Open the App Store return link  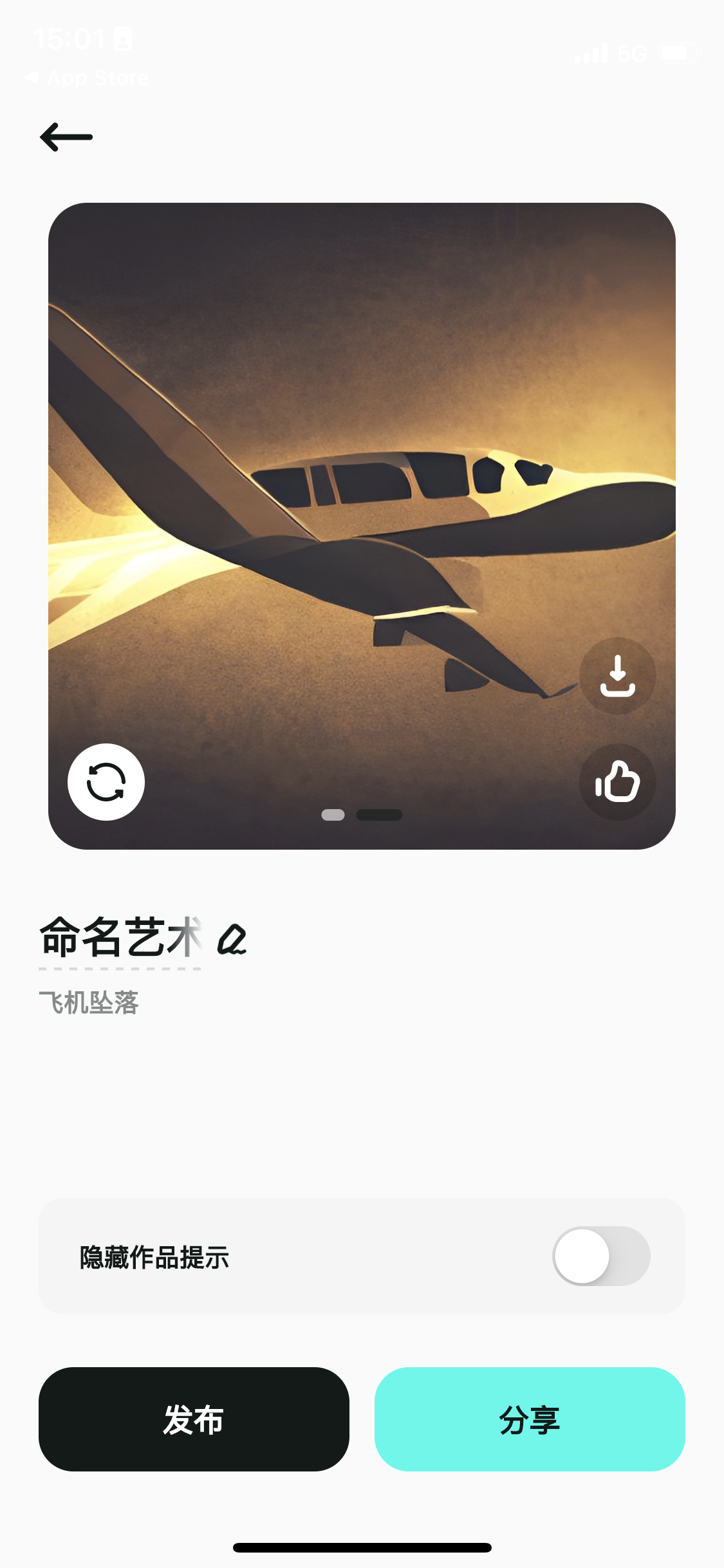tap(88, 78)
